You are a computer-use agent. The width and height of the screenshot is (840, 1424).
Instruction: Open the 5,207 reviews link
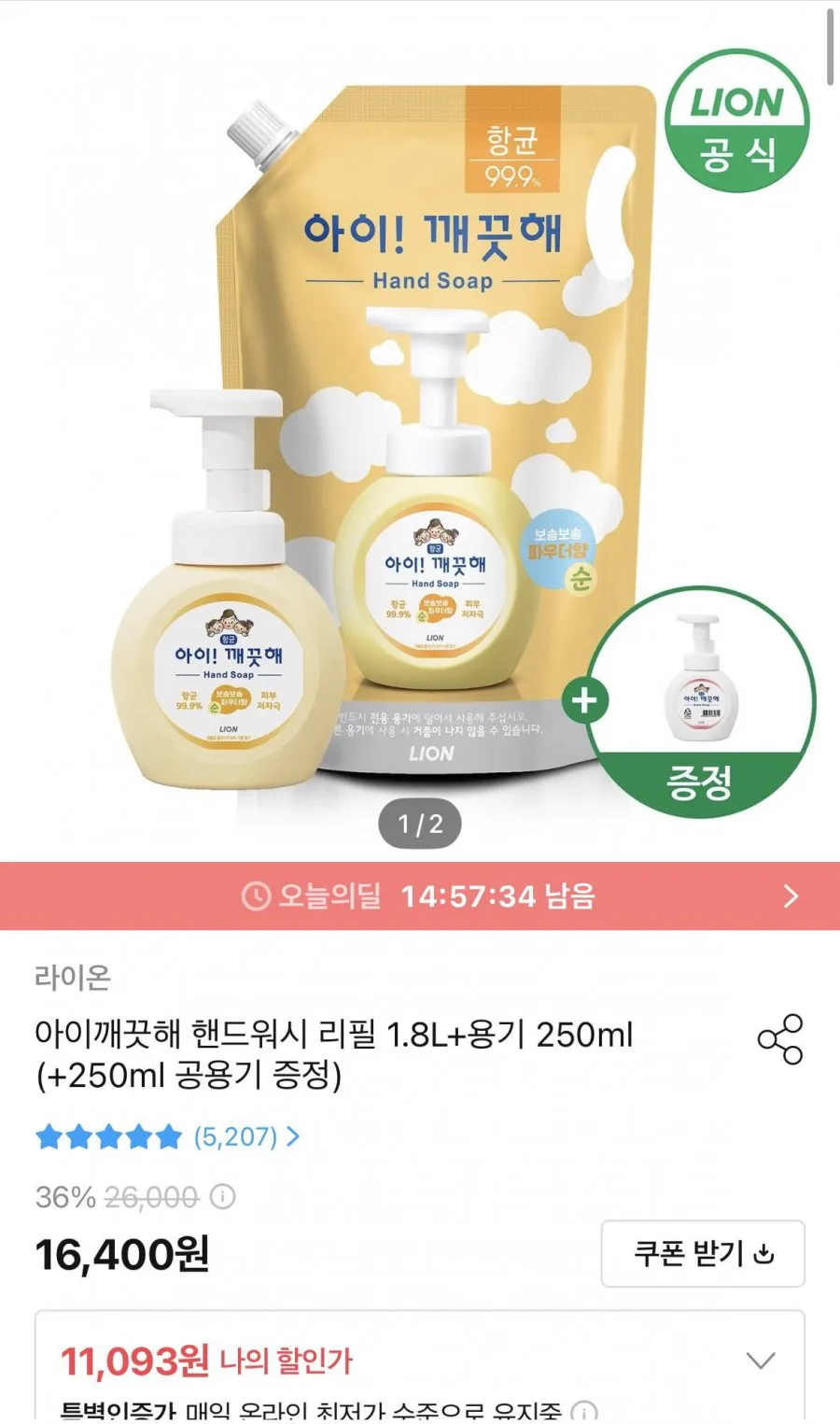coord(246,1136)
